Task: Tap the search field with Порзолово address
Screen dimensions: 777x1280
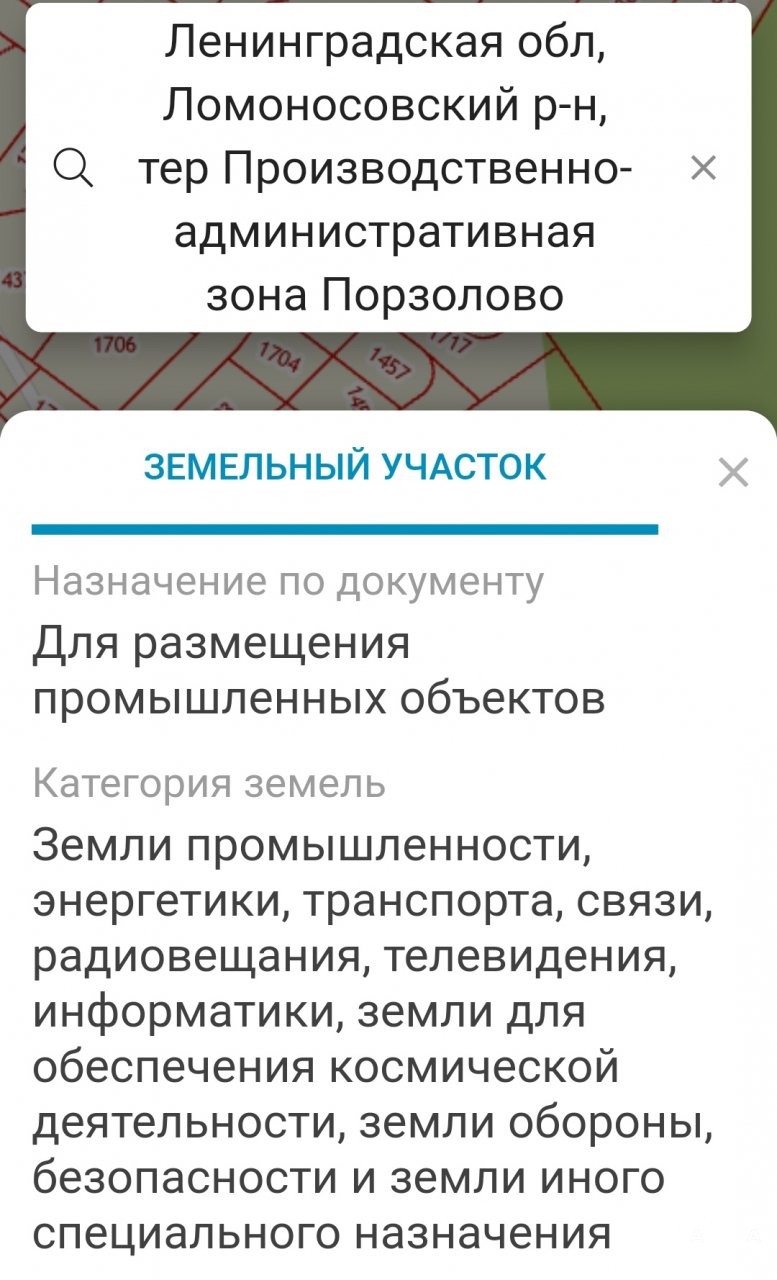Action: pos(386,168)
